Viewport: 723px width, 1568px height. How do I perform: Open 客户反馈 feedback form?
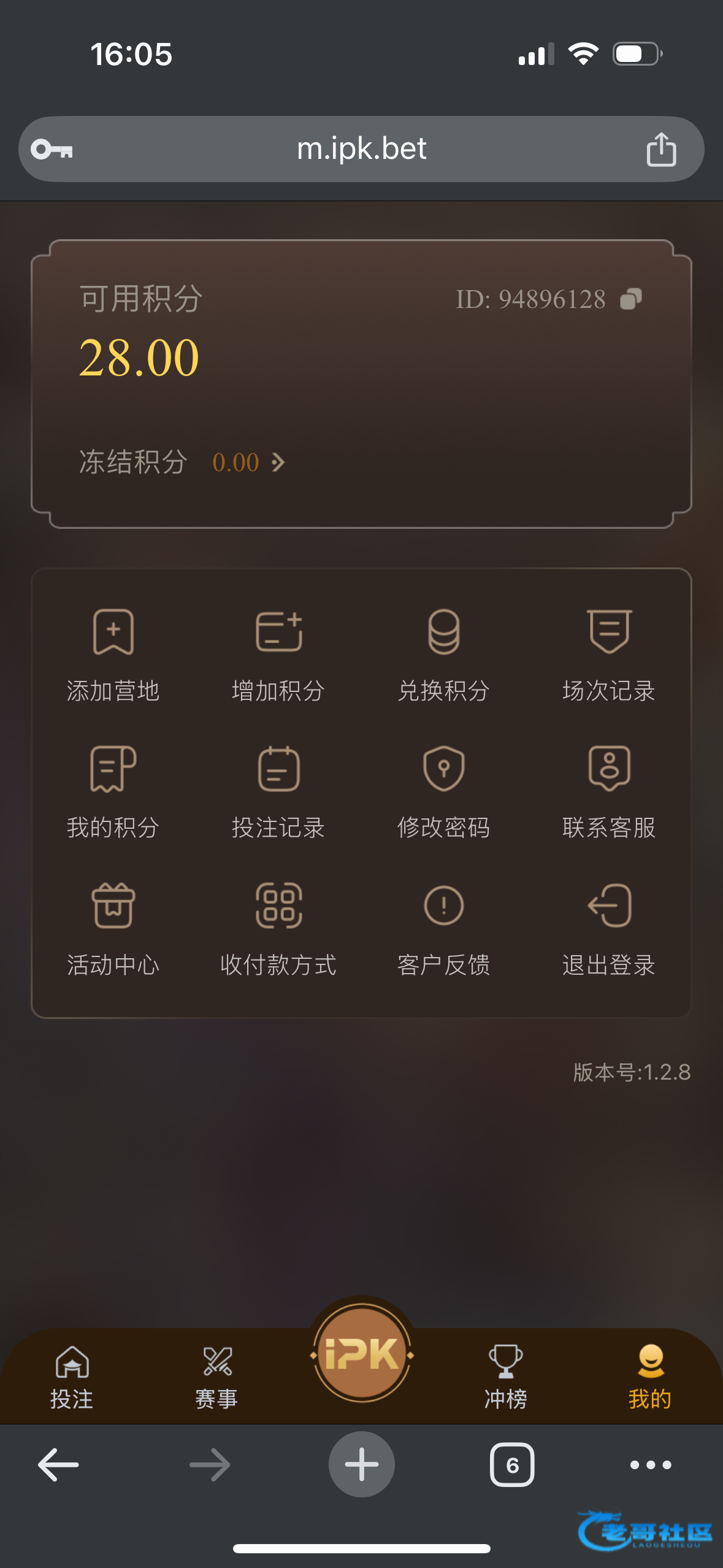(x=443, y=929)
